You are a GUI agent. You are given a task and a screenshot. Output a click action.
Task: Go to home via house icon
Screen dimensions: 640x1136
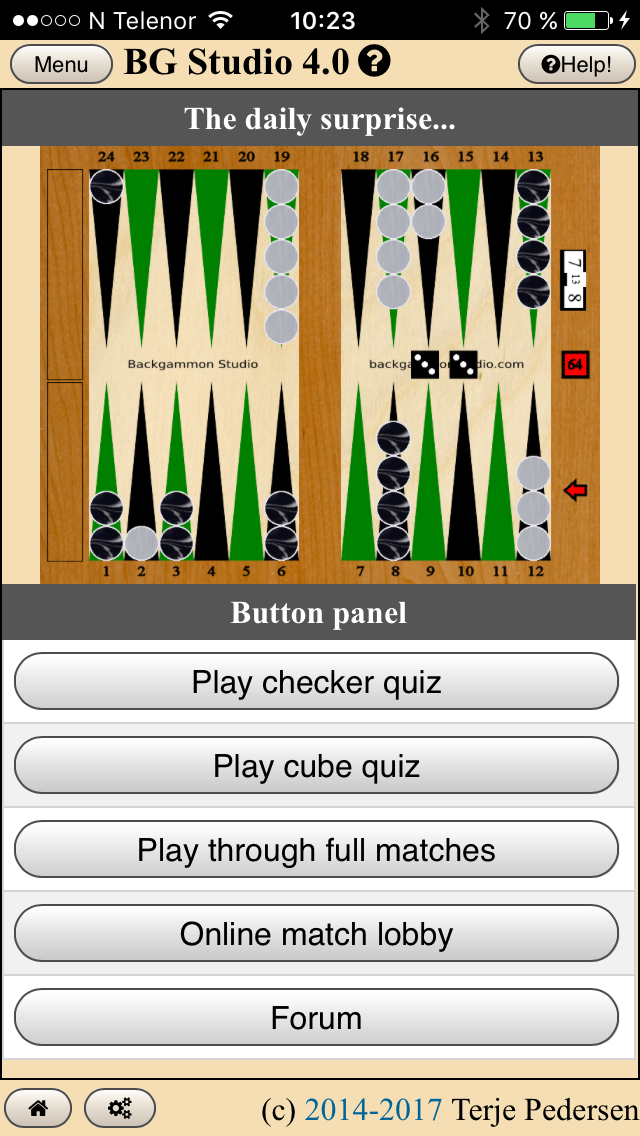pos(38,1108)
